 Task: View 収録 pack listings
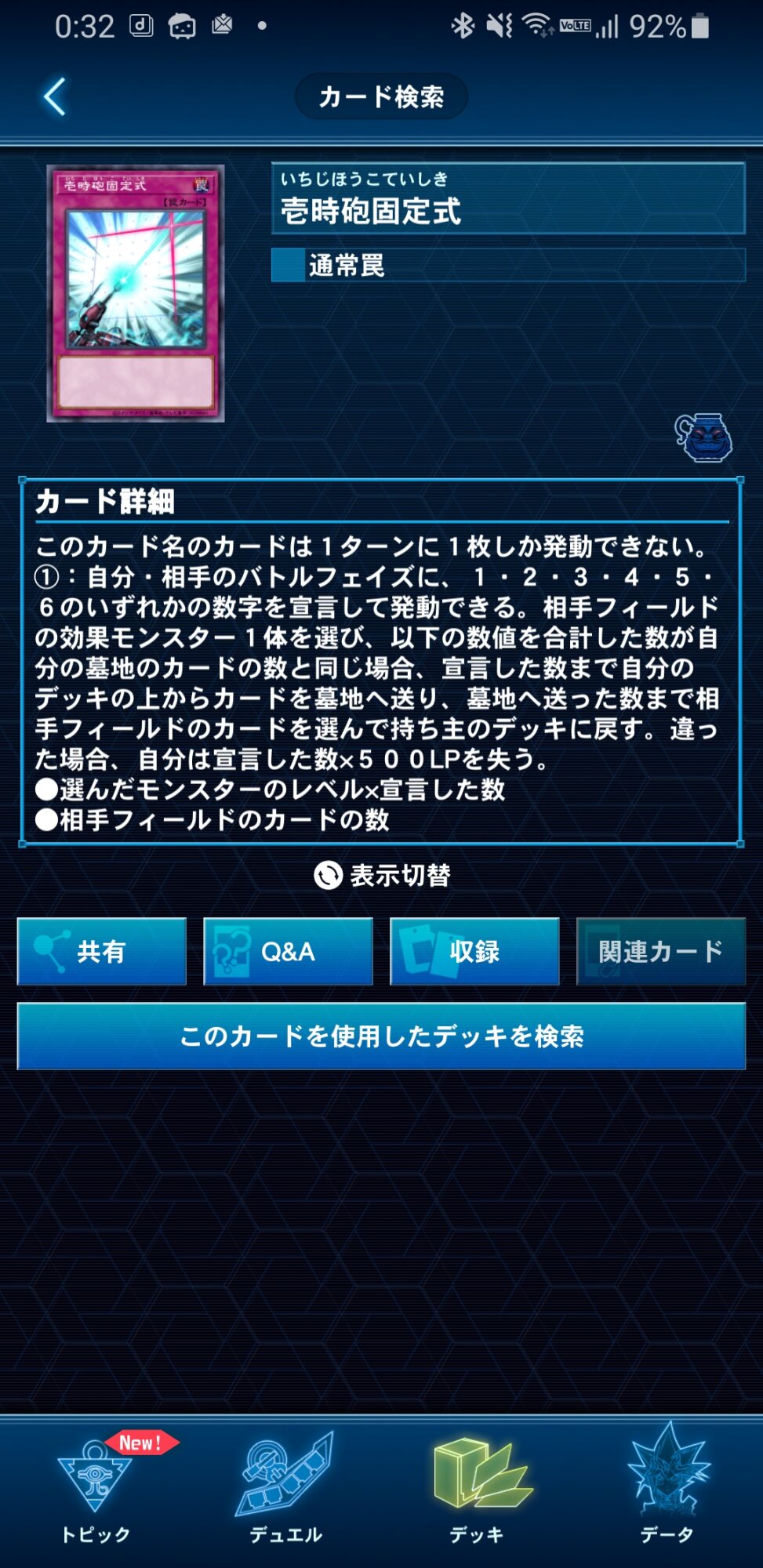pyautogui.click(x=474, y=951)
